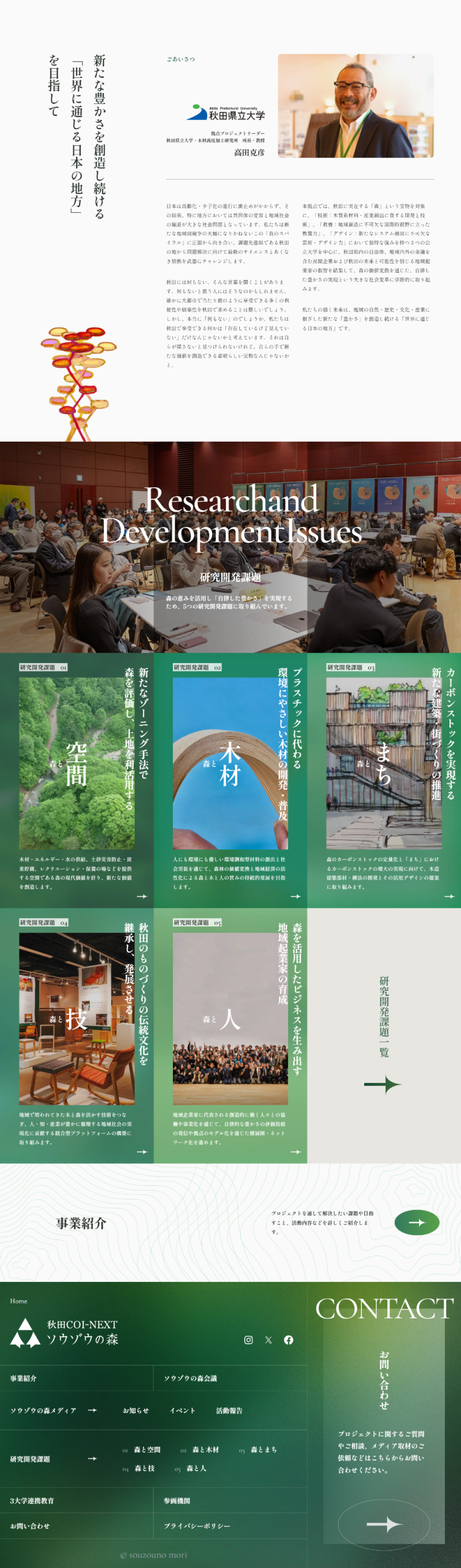Image resolution: width=461 pixels, height=1568 pixels.
Task: Select お知らせ in the footer
Action: (135, 1410)
